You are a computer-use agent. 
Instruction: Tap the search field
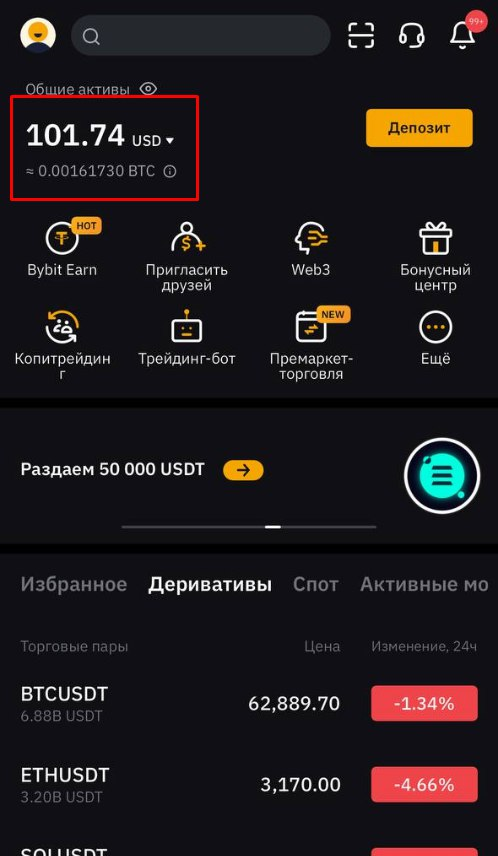pos(200,35)
